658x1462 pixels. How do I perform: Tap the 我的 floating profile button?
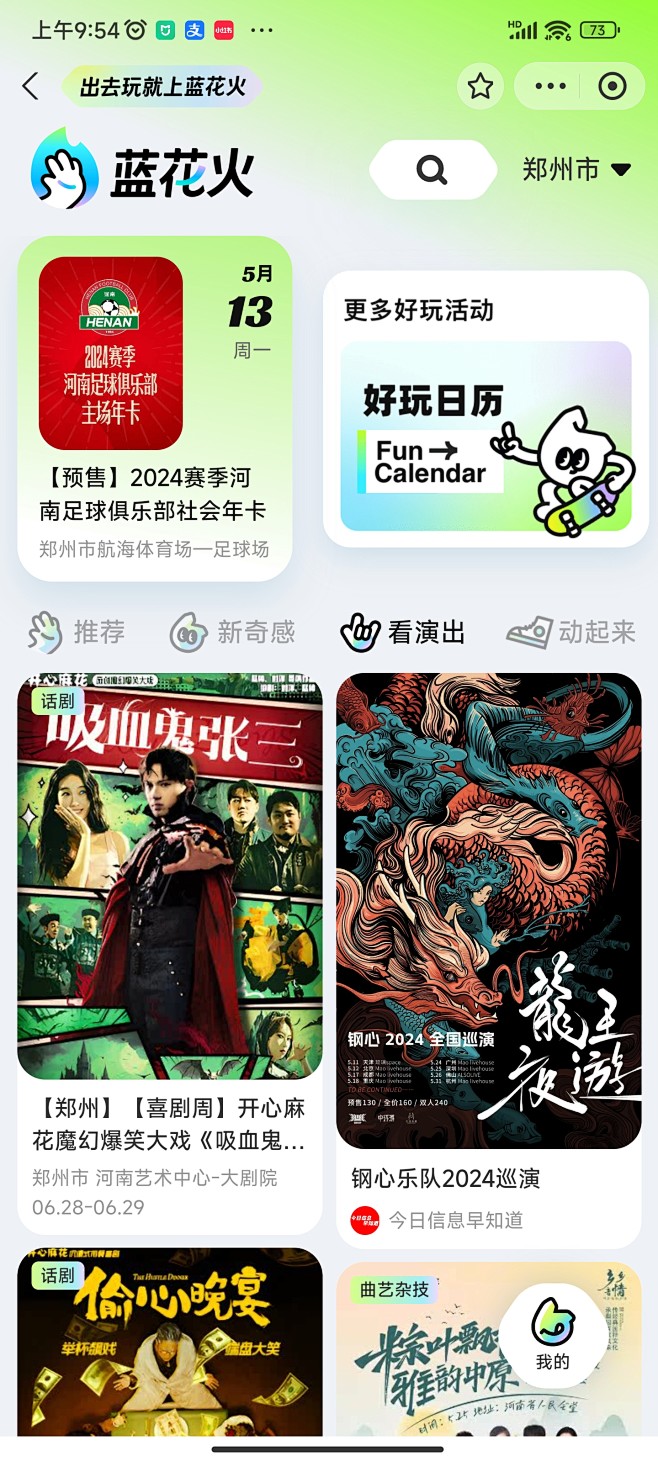(x=552, y=1335)
